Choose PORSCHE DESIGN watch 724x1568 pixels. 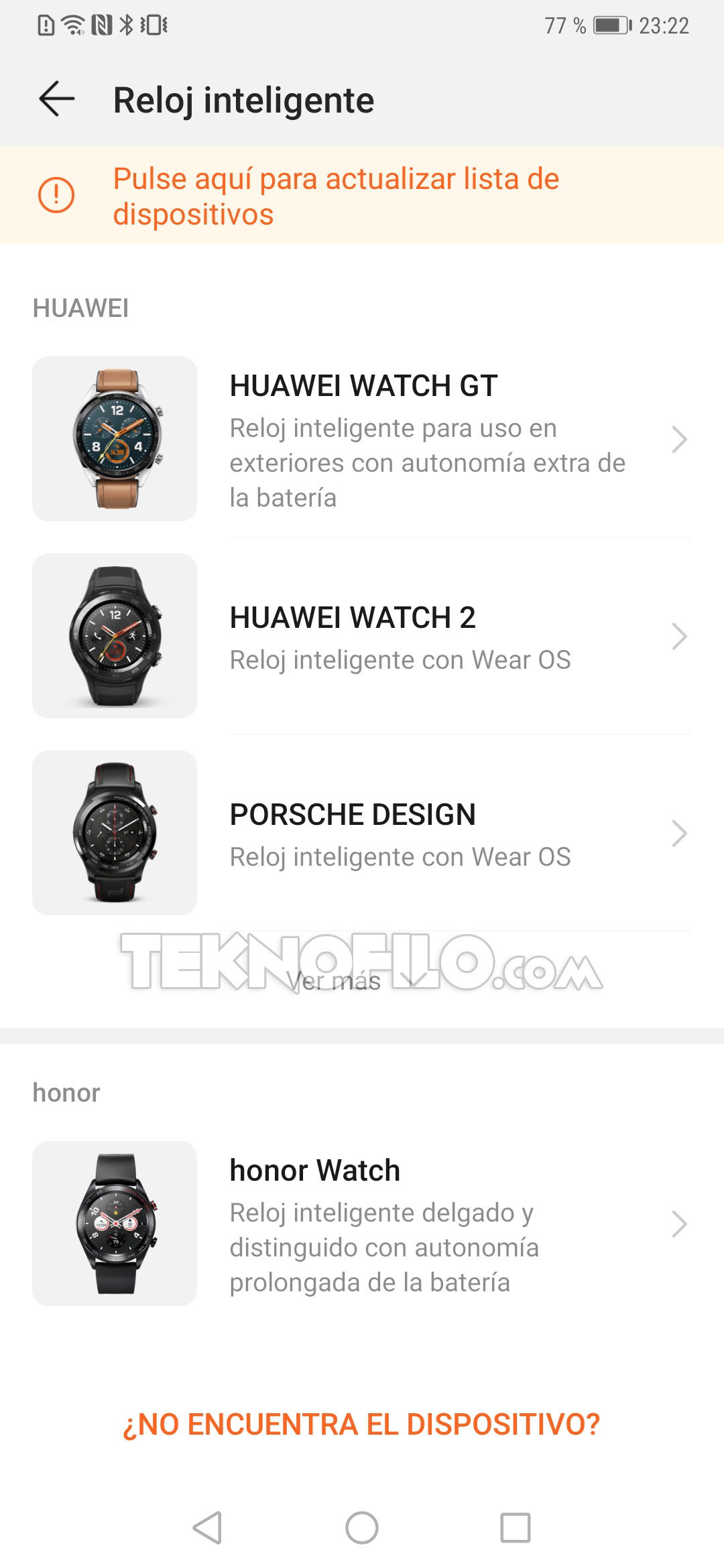(362, 833)
